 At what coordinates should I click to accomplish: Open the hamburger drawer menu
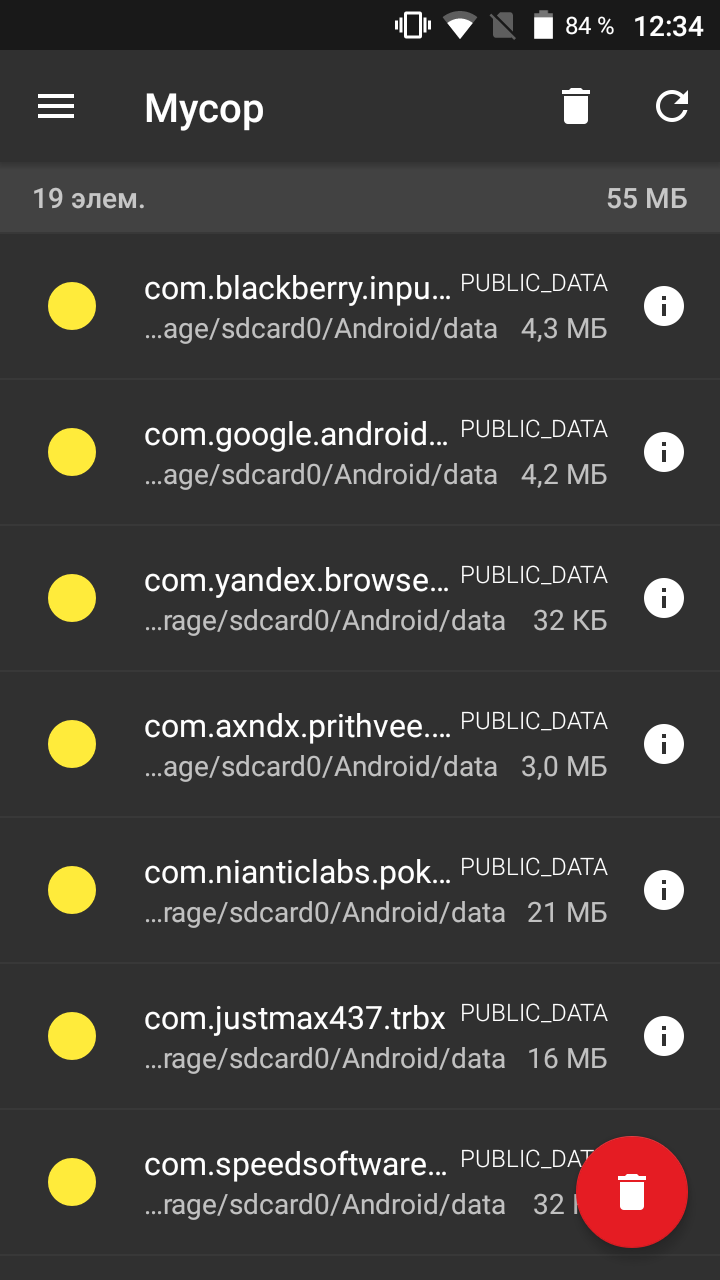[56, 107]
